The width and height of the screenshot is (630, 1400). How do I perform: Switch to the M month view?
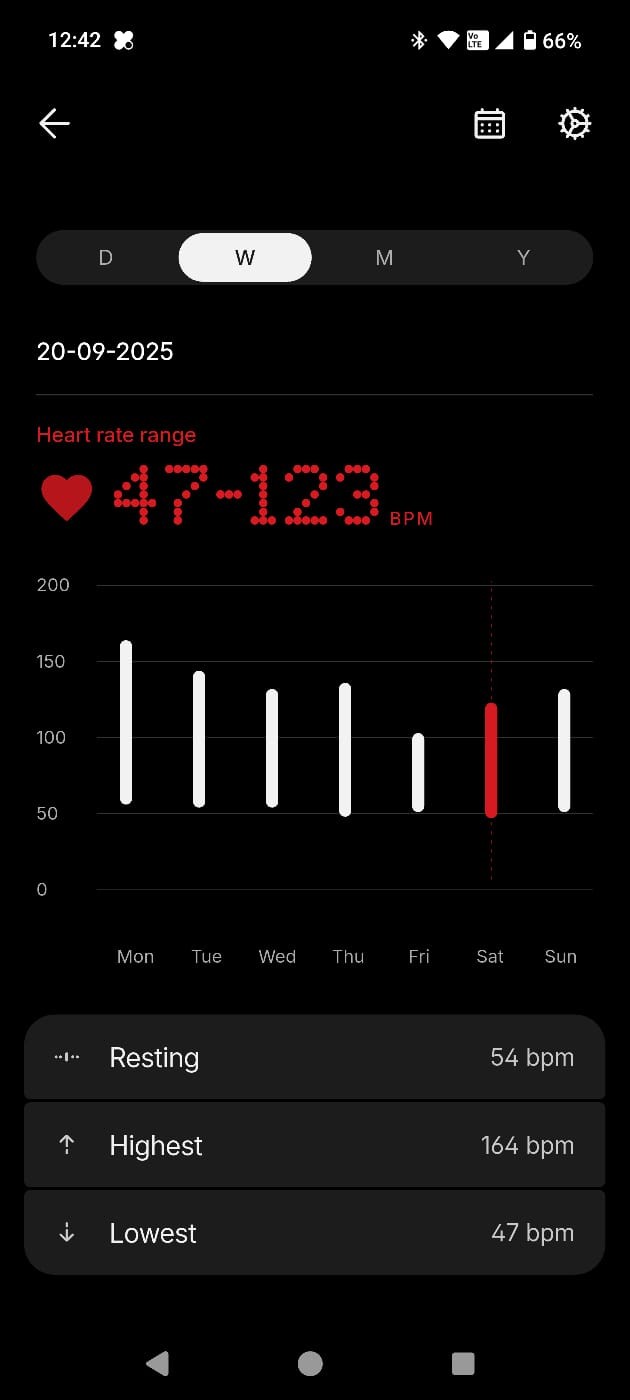(x=384, y=258)
